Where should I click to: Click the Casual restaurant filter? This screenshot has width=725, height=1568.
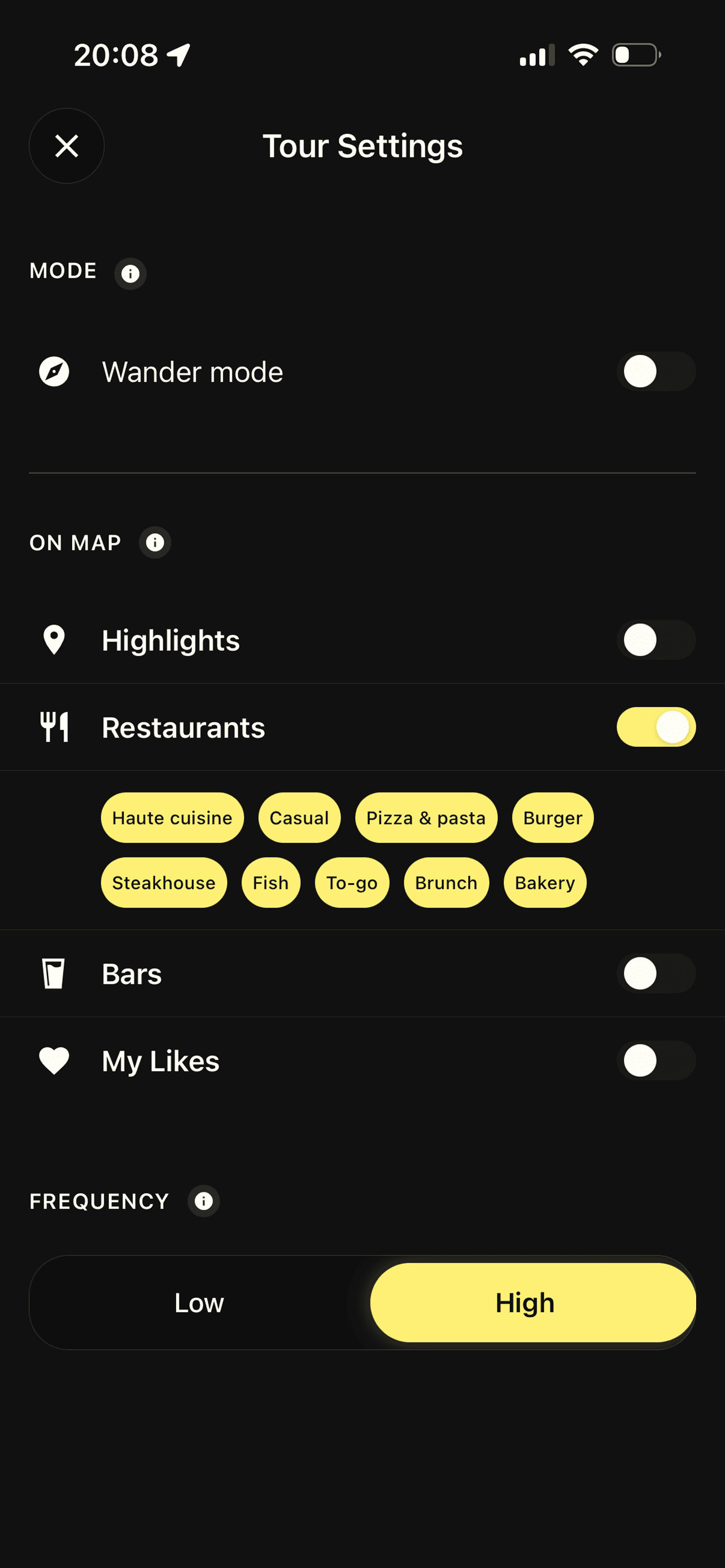tap(299, 817)
